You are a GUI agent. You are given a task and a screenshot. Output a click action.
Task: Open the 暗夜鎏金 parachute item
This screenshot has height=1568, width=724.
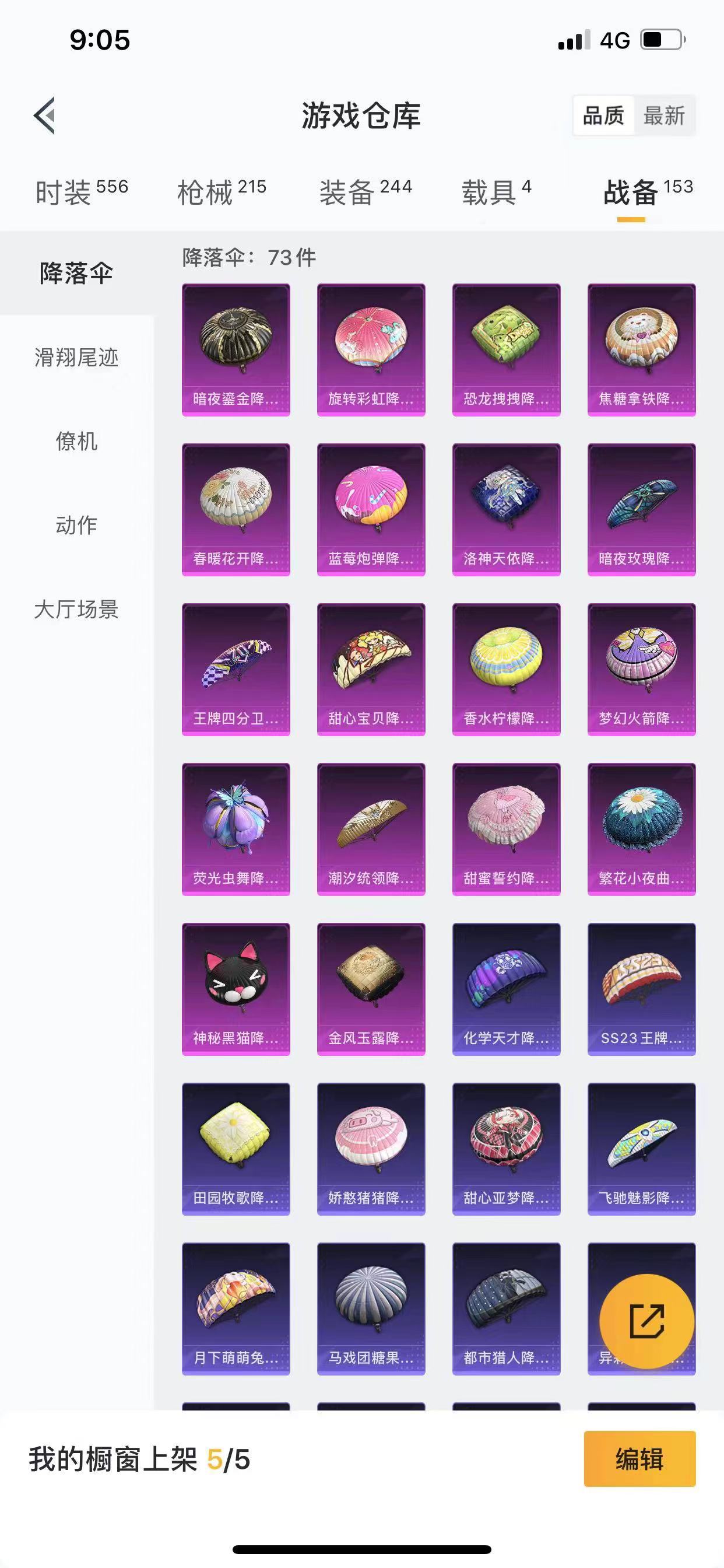tap(236, 350)
